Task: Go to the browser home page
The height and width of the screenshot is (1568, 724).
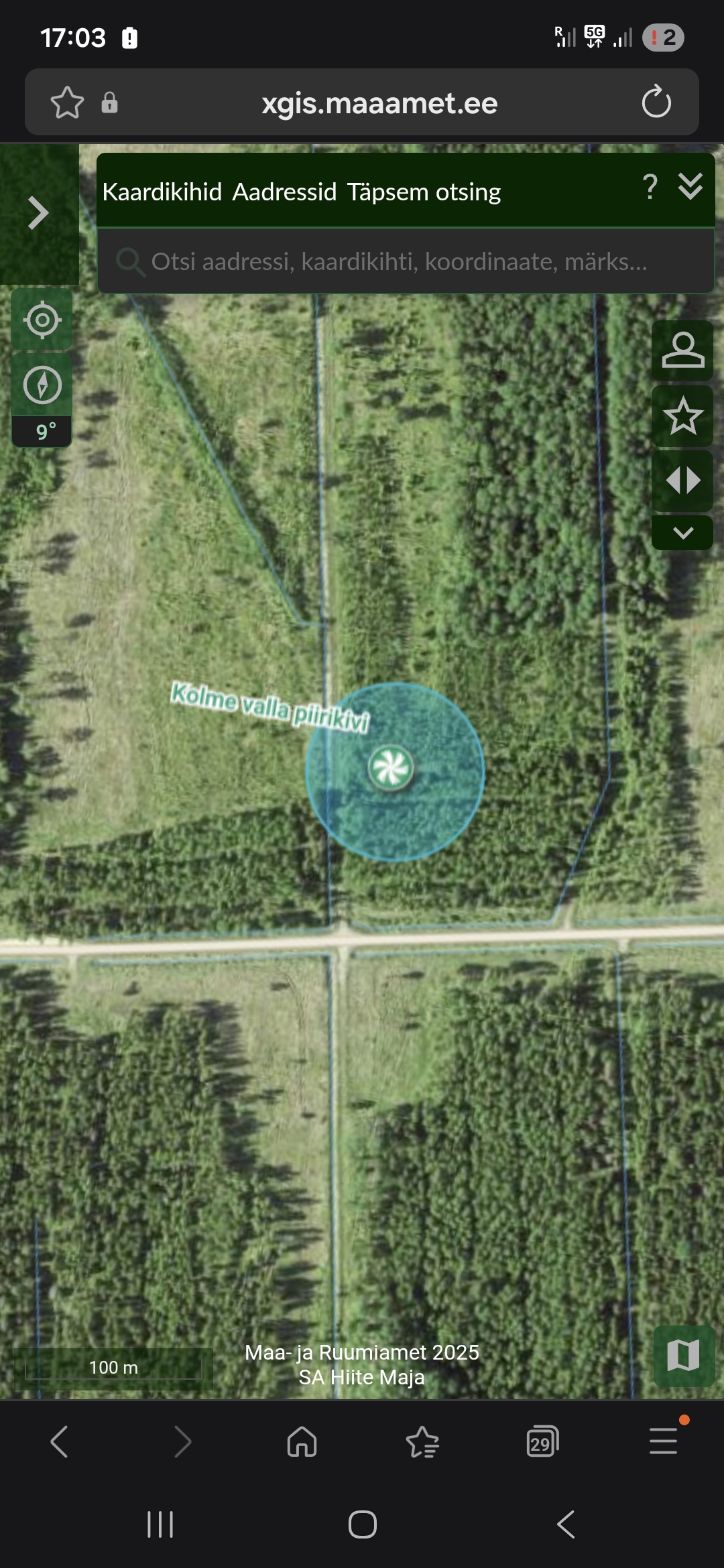Action: click(x=302, y=1441)
